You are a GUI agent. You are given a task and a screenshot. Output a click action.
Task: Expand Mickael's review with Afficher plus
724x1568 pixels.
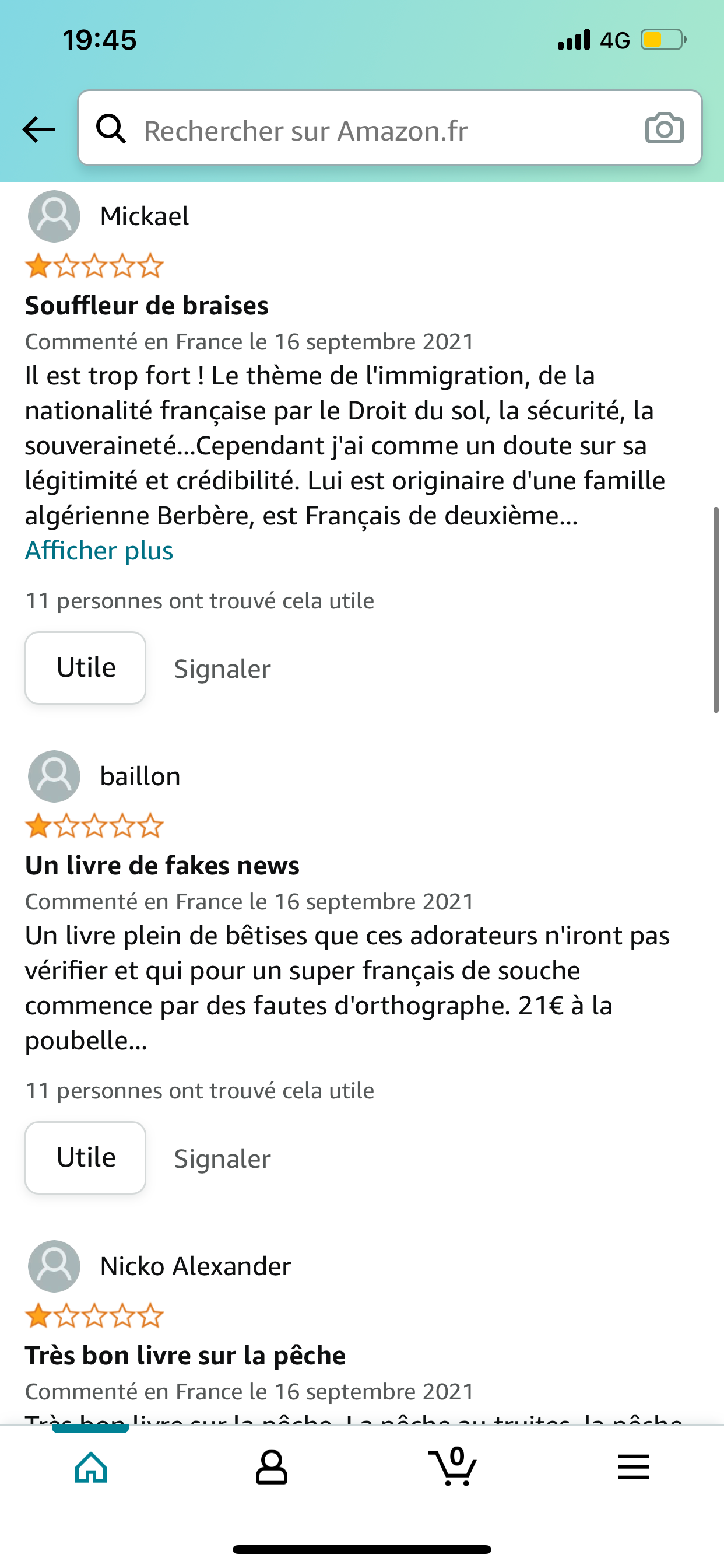pos(99,550)
